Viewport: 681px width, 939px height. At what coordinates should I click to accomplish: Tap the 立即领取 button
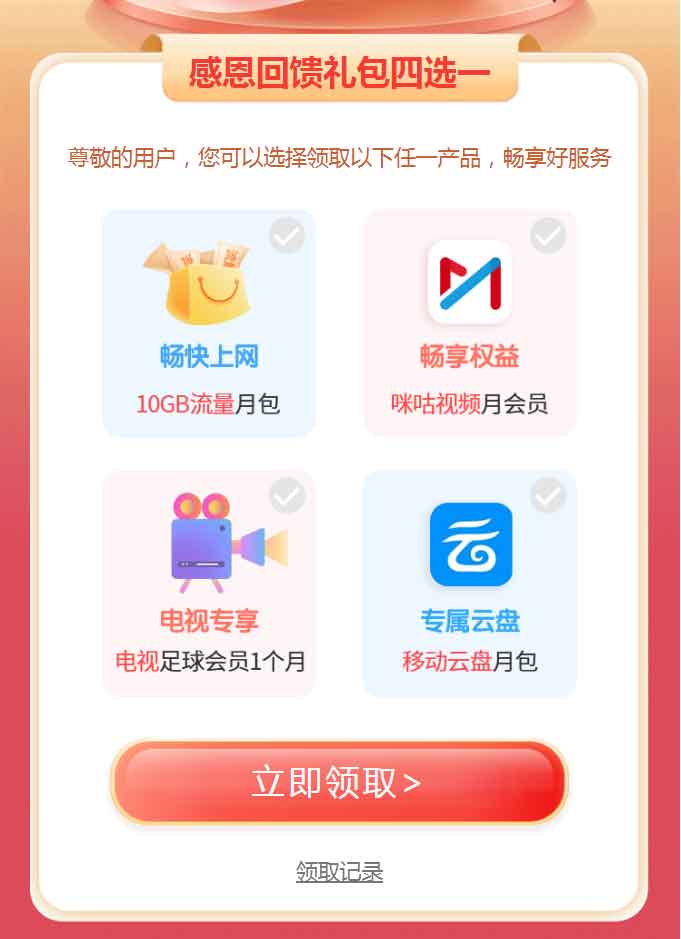(339, 783)
